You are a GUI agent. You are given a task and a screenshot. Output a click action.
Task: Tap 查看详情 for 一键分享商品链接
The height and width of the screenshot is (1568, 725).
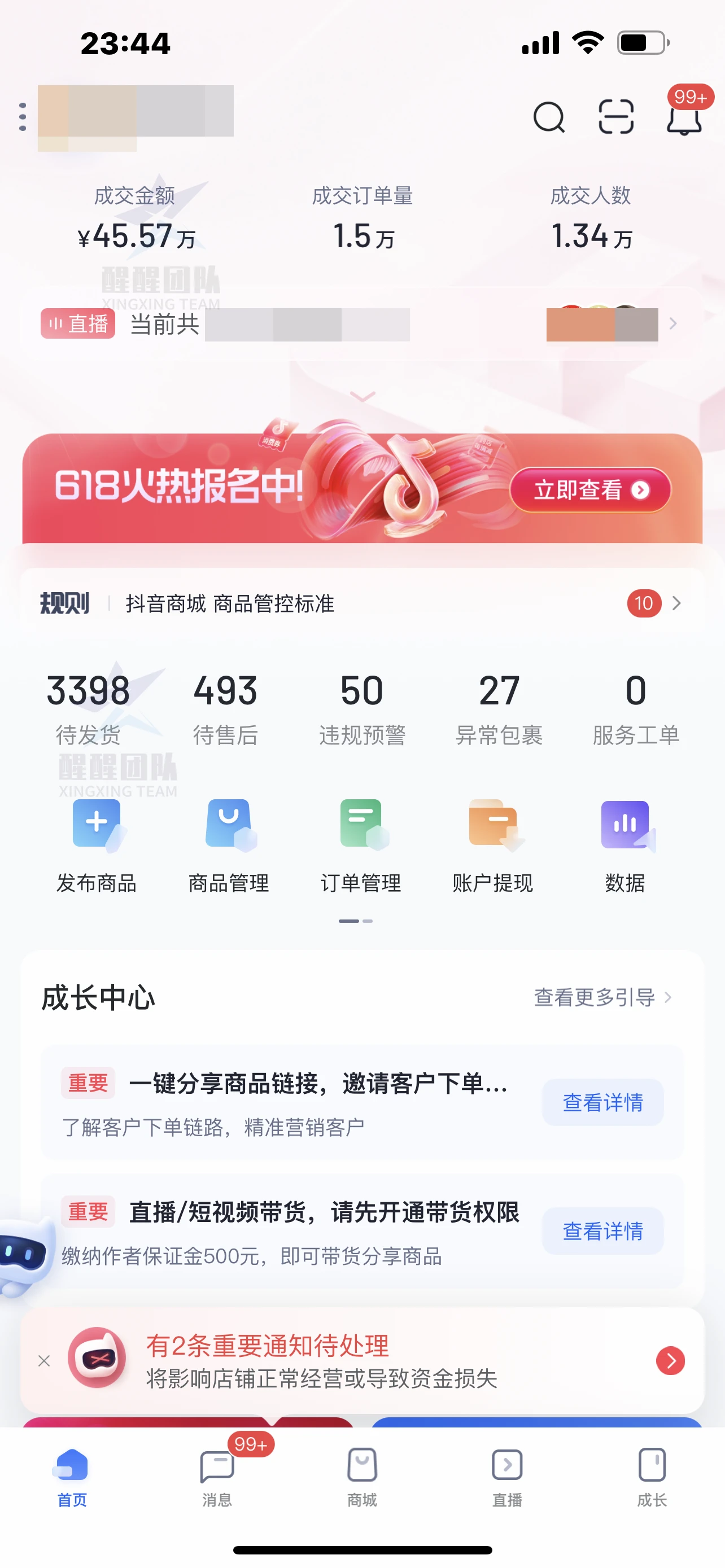pos(602,1102)
